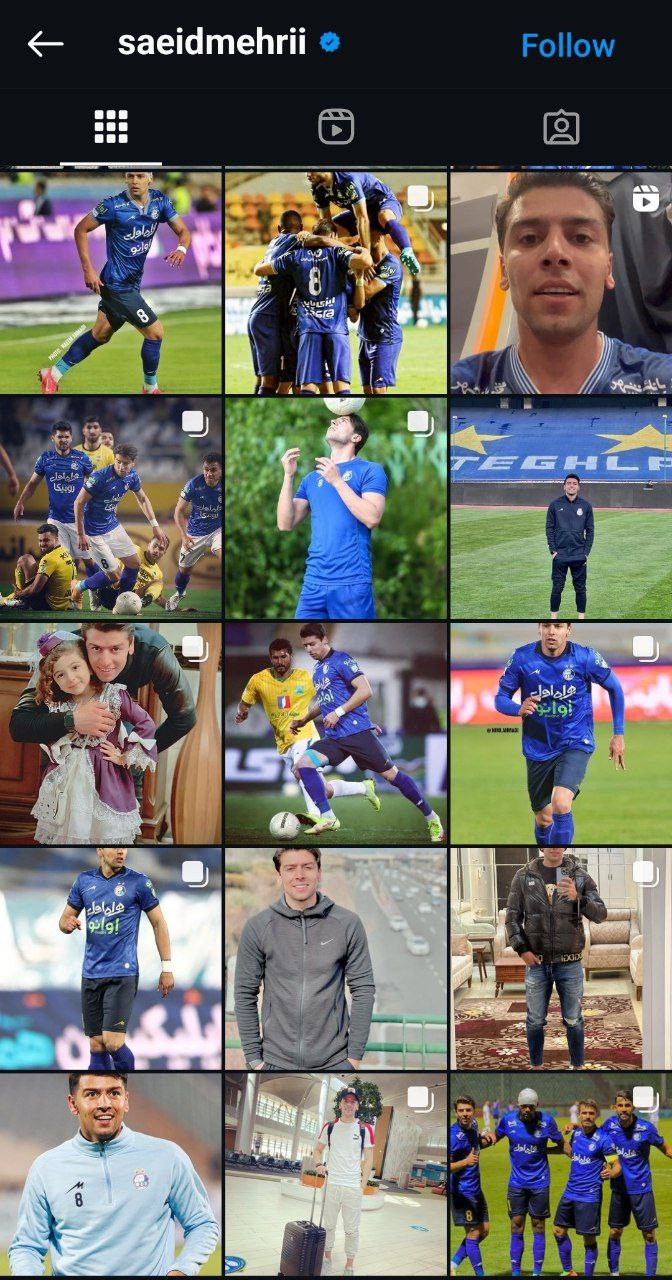Open the mirror photo in the black puffer jacket
The width and height of the screenshot is (672, 1280).
coord(560,959)
